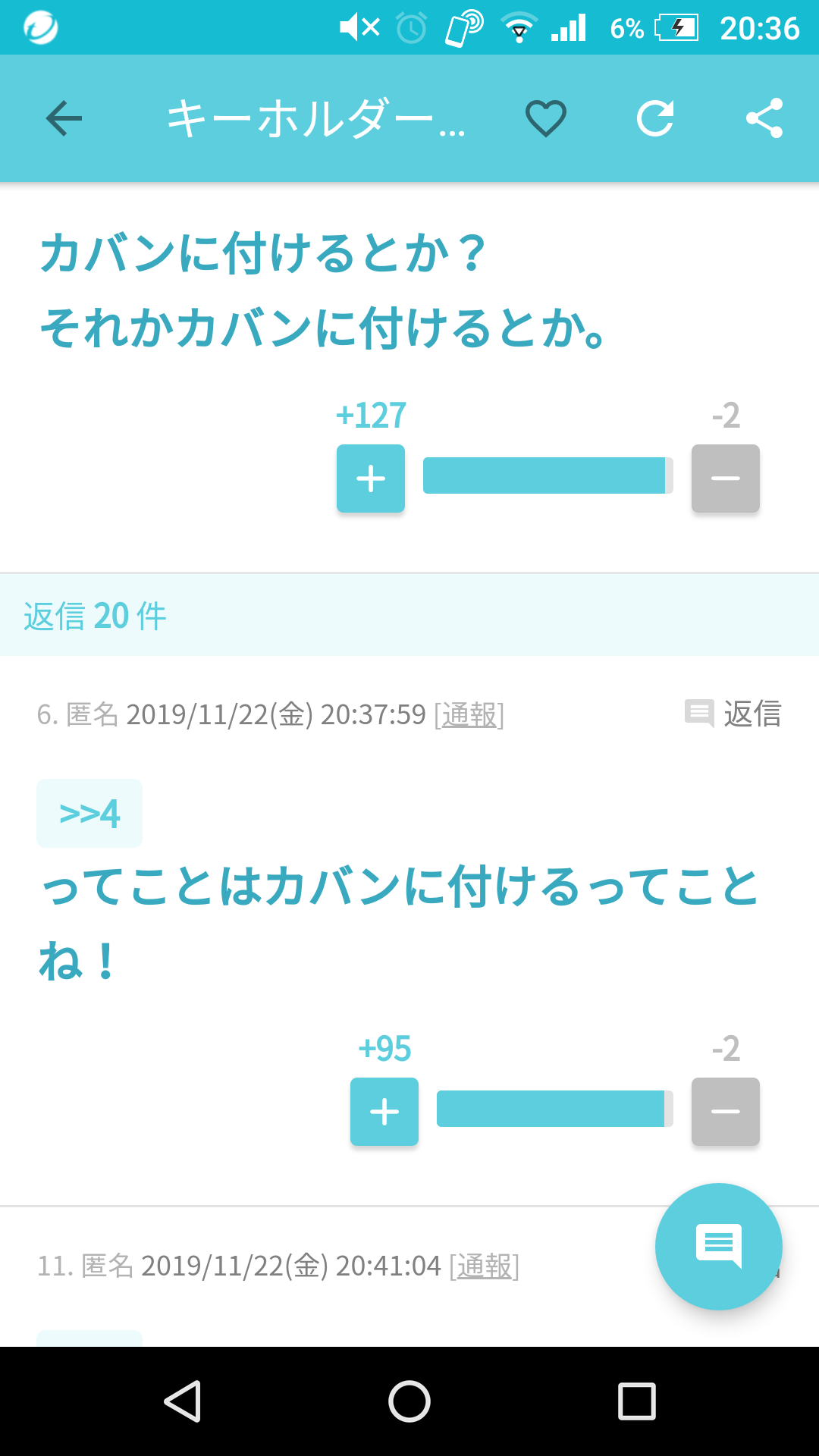Open the comment icon next to reply 6
Image resolution: width=819 pixels, height=1456 pixels.
pos(698,714)
